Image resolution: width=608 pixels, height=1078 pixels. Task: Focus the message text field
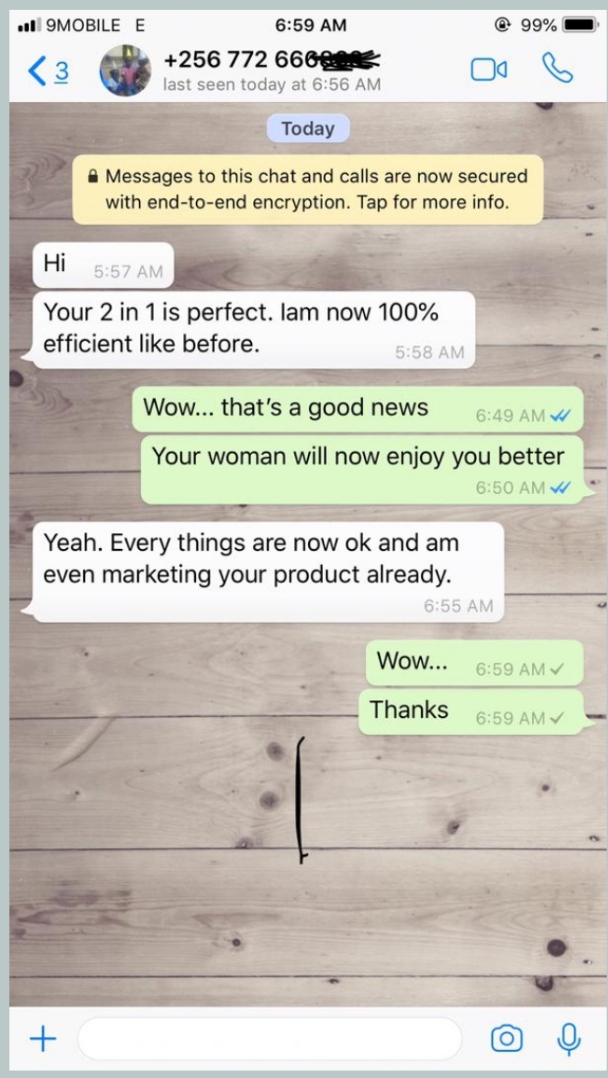click(268, 1039)
